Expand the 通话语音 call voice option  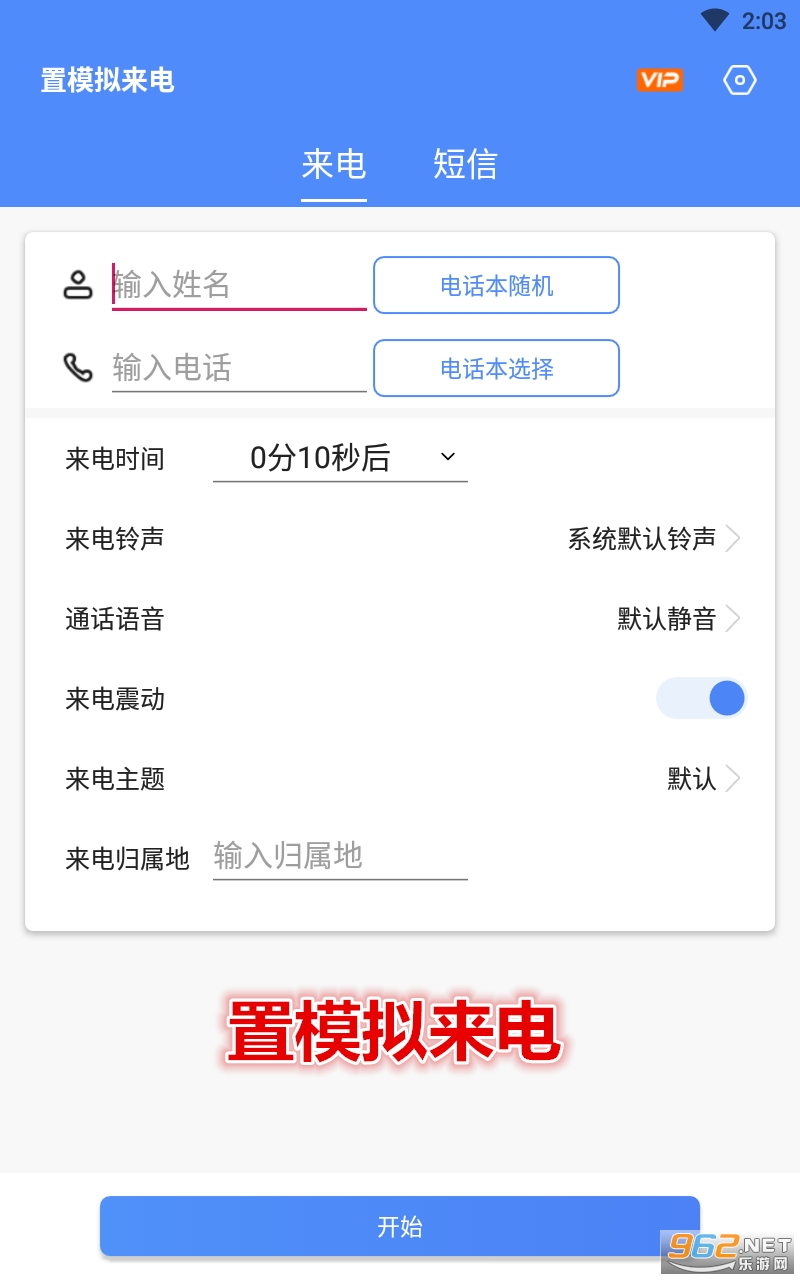(x=667, y=618)
